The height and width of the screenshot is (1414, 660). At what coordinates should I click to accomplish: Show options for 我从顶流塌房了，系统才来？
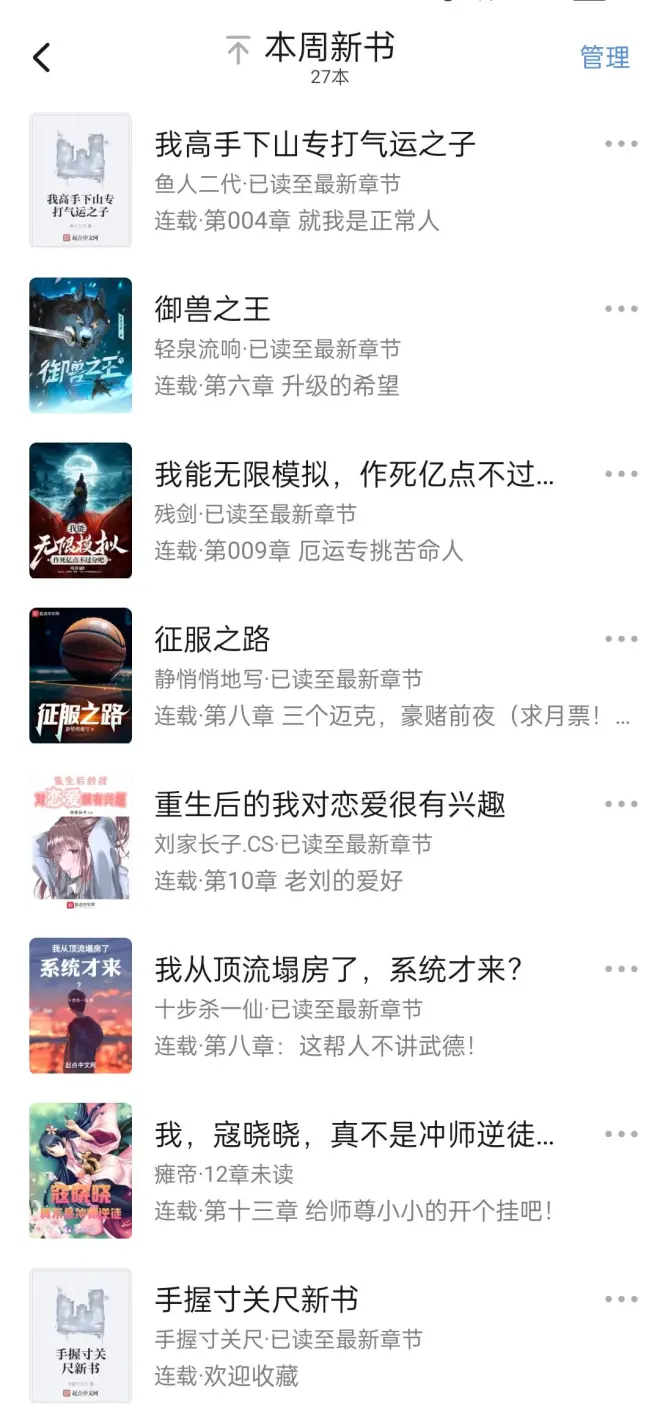[621, 969]
